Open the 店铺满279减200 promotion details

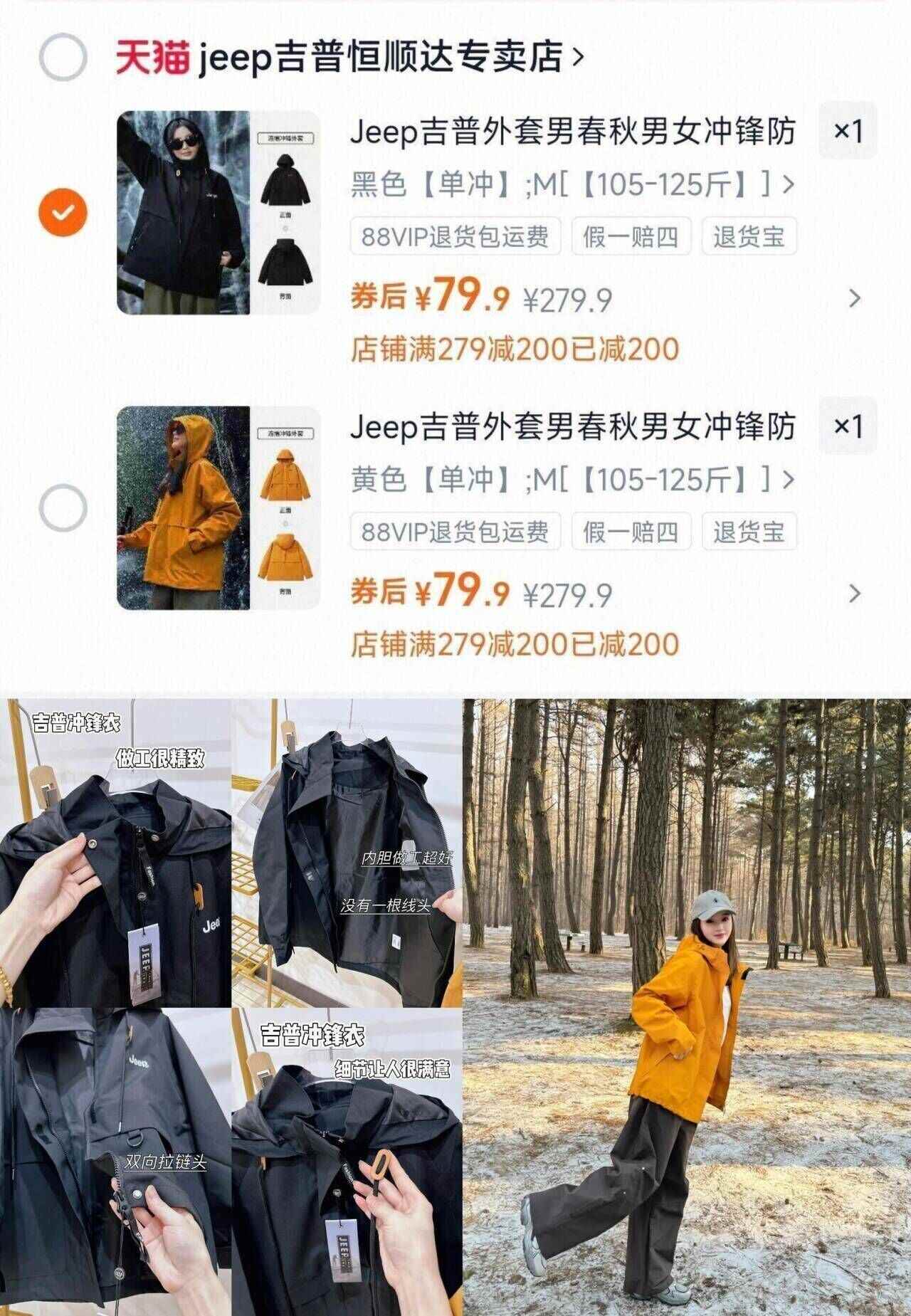(x=516, y=347)
